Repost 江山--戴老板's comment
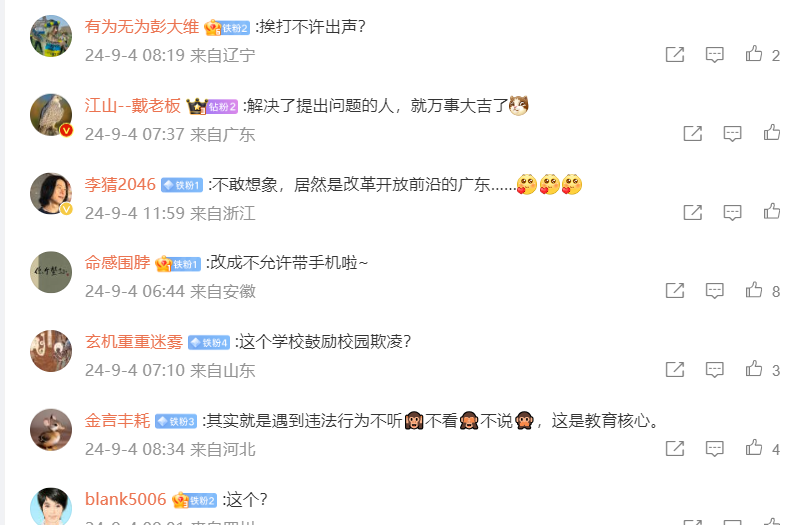800x525 pixels. pos(692,132)
